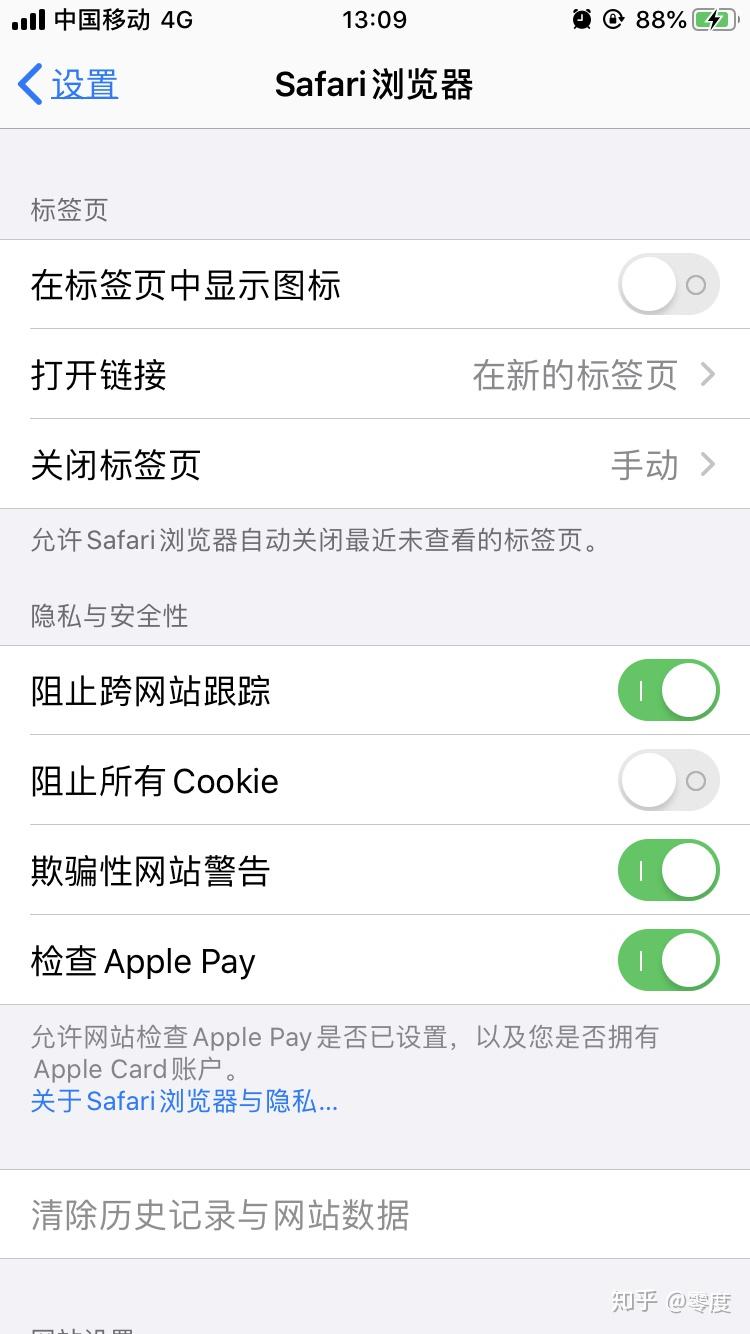Screen dimensions: 750x1334
Task: Enable 在标签页中显示图标 switch
Action: 668,285
